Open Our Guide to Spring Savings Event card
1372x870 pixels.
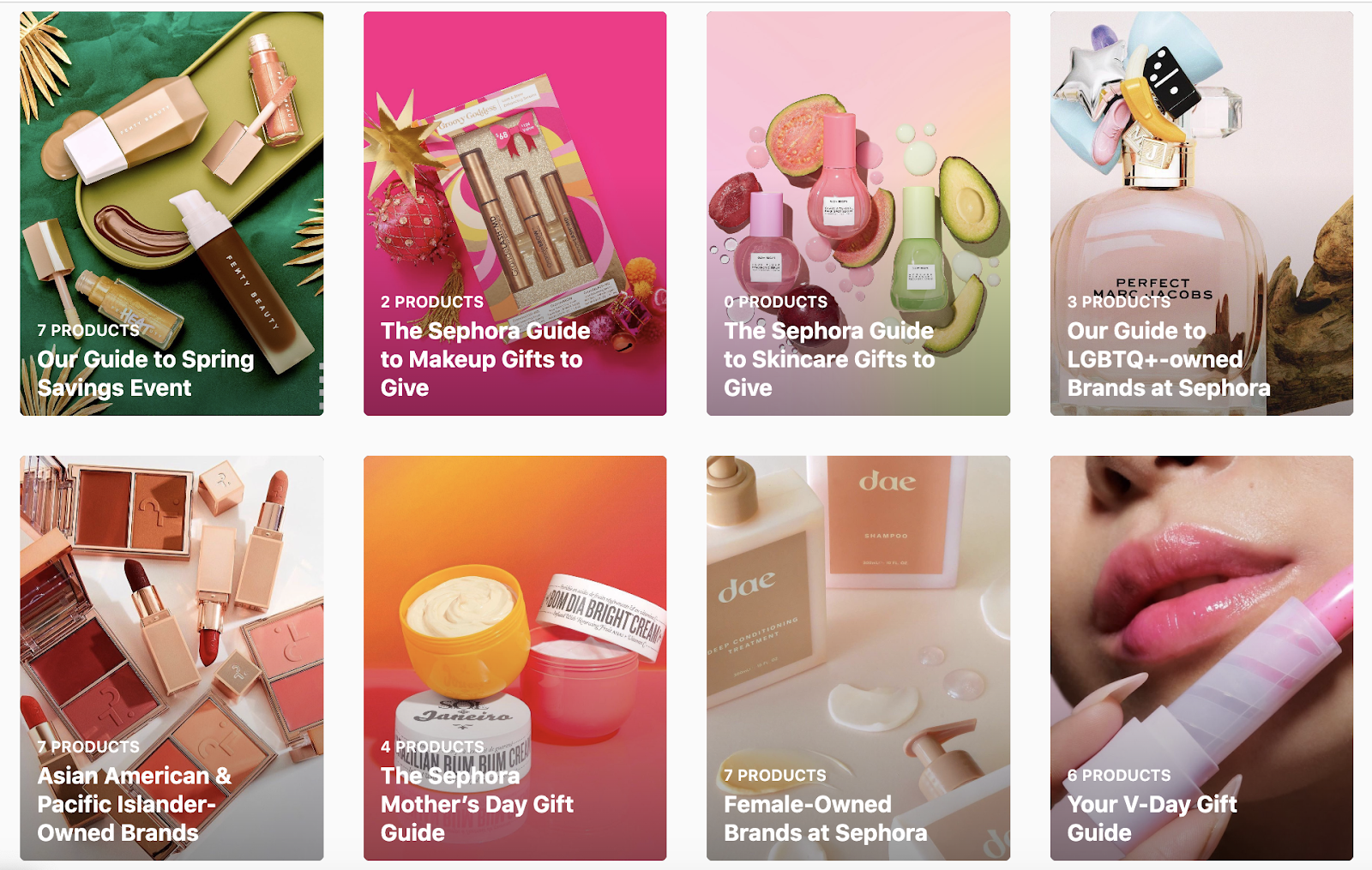tap(171, 213)
